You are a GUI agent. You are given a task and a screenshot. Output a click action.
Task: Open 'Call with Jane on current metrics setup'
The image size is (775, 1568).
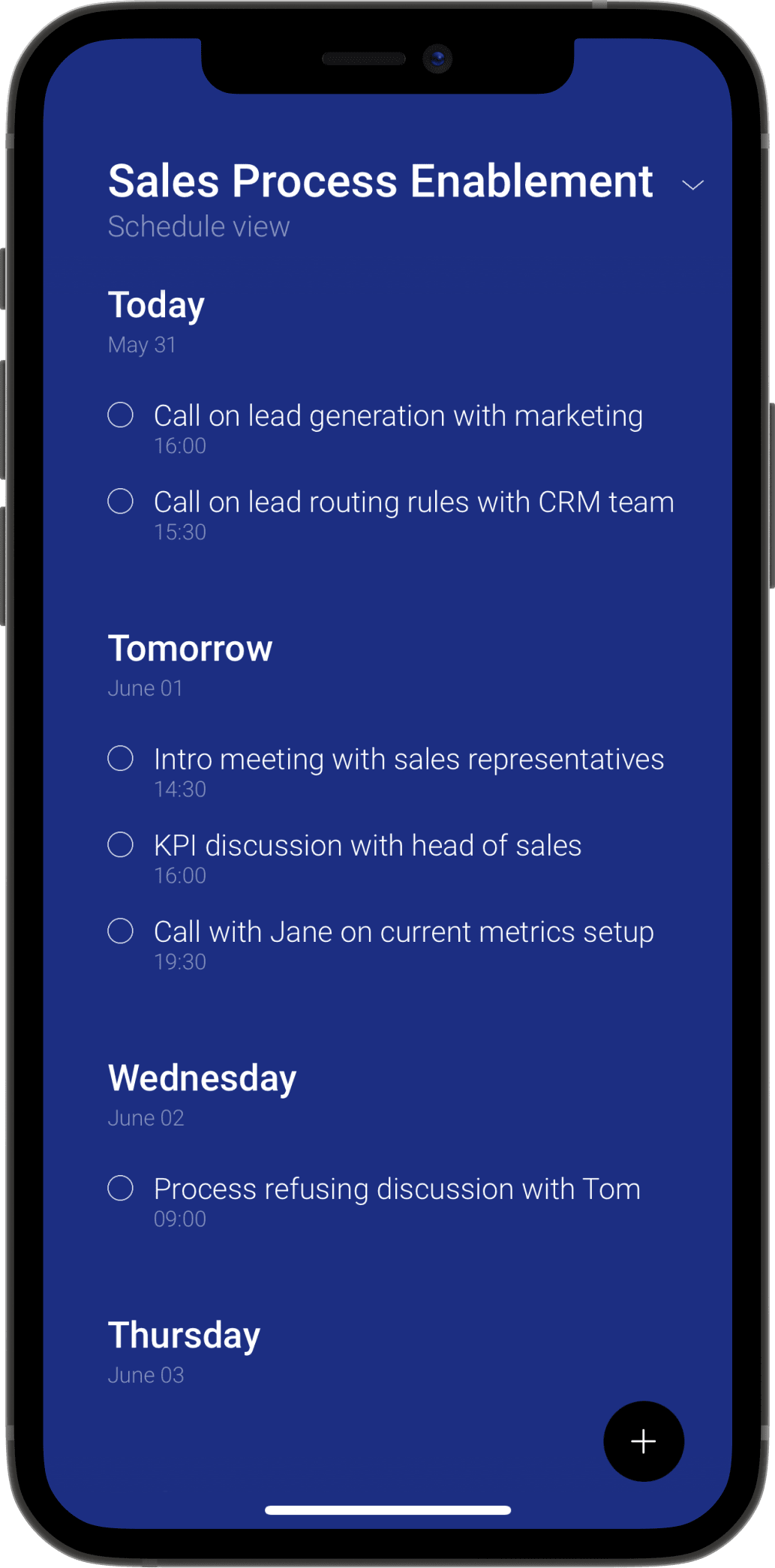pos(404,932)
